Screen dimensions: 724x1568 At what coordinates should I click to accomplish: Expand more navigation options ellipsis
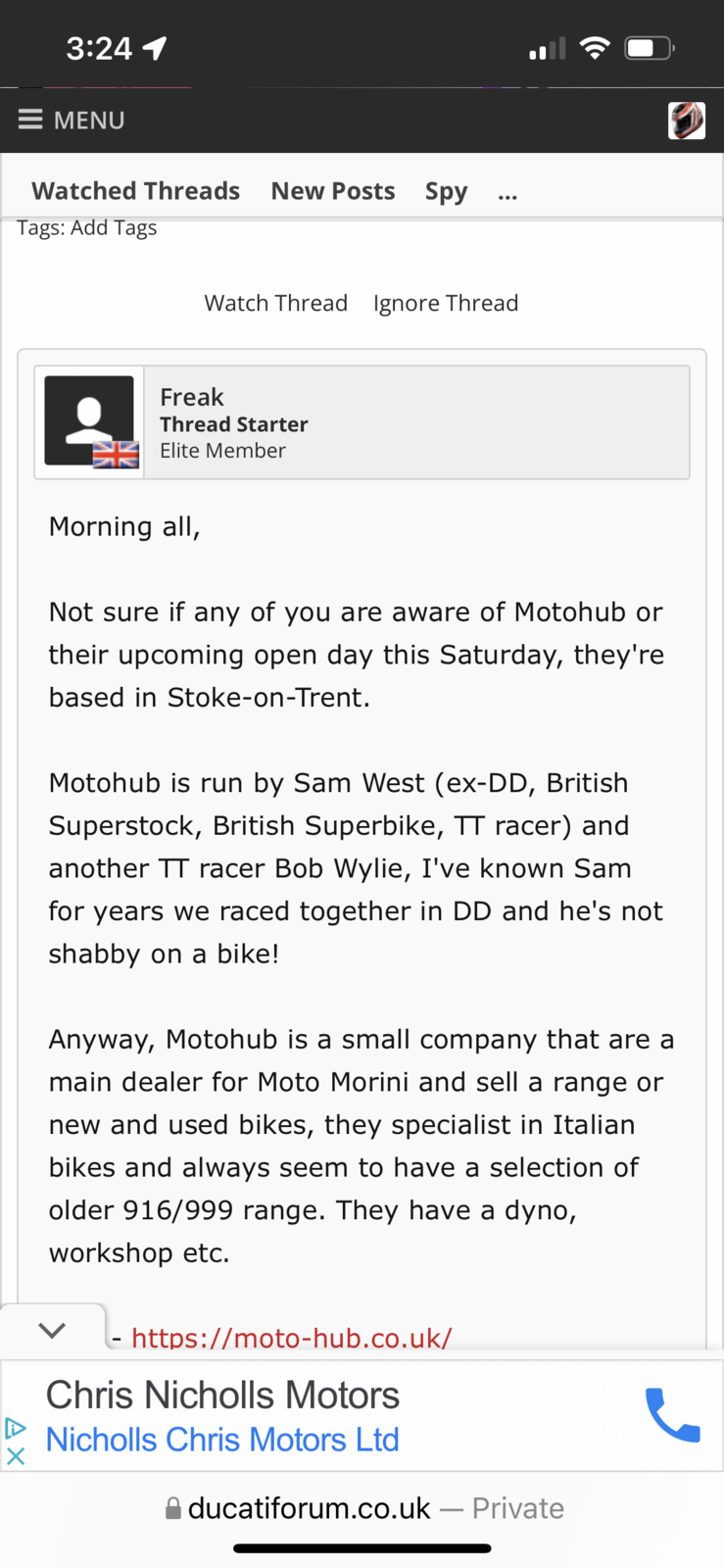coord(507,193)
